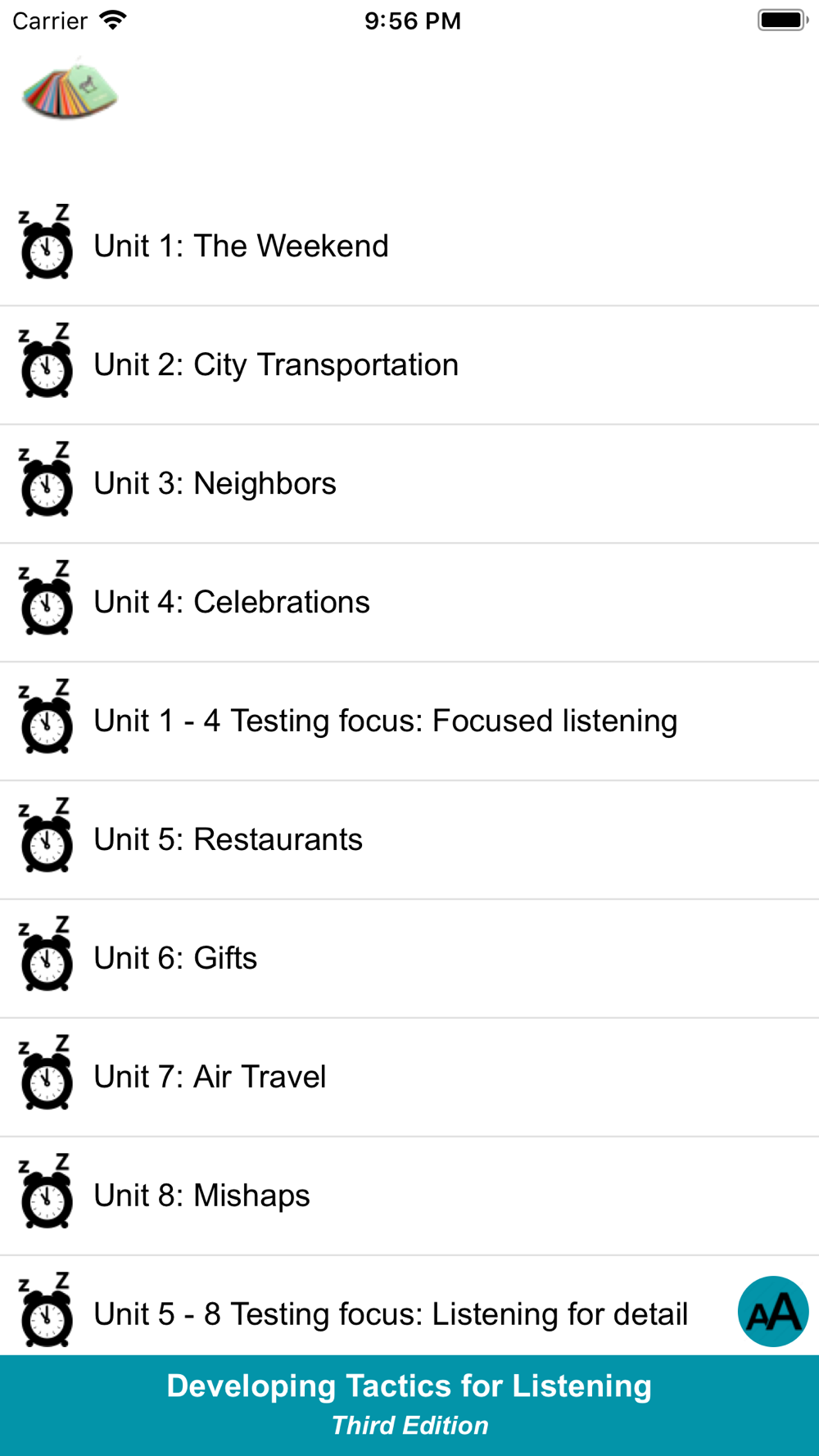Open Unit 1: The Weekend
This screenshot has width=819, height=1456.
409,246
